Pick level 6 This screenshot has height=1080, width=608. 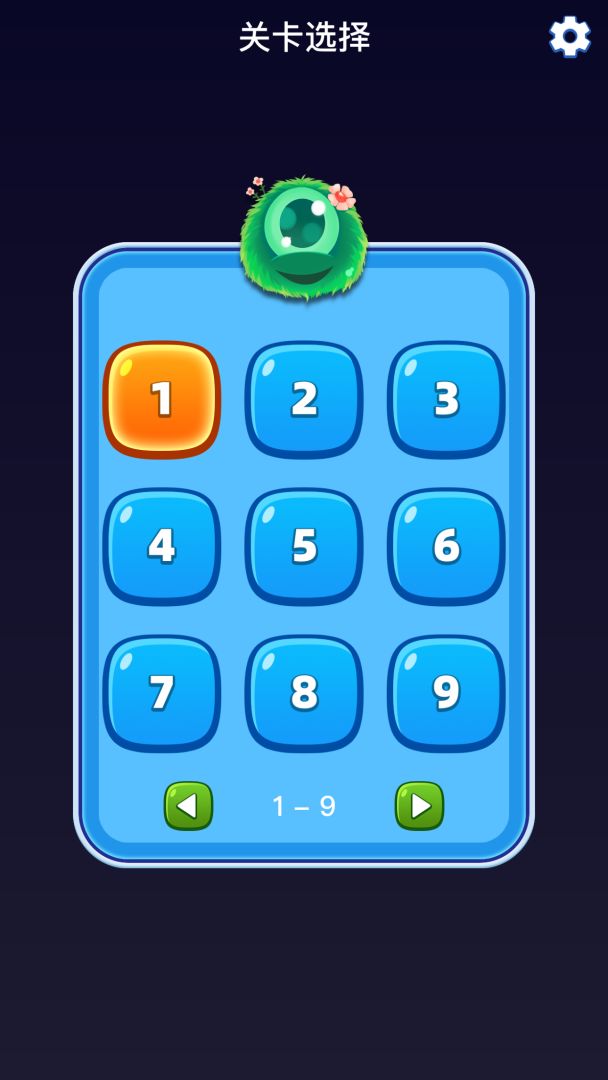(446, 546)
